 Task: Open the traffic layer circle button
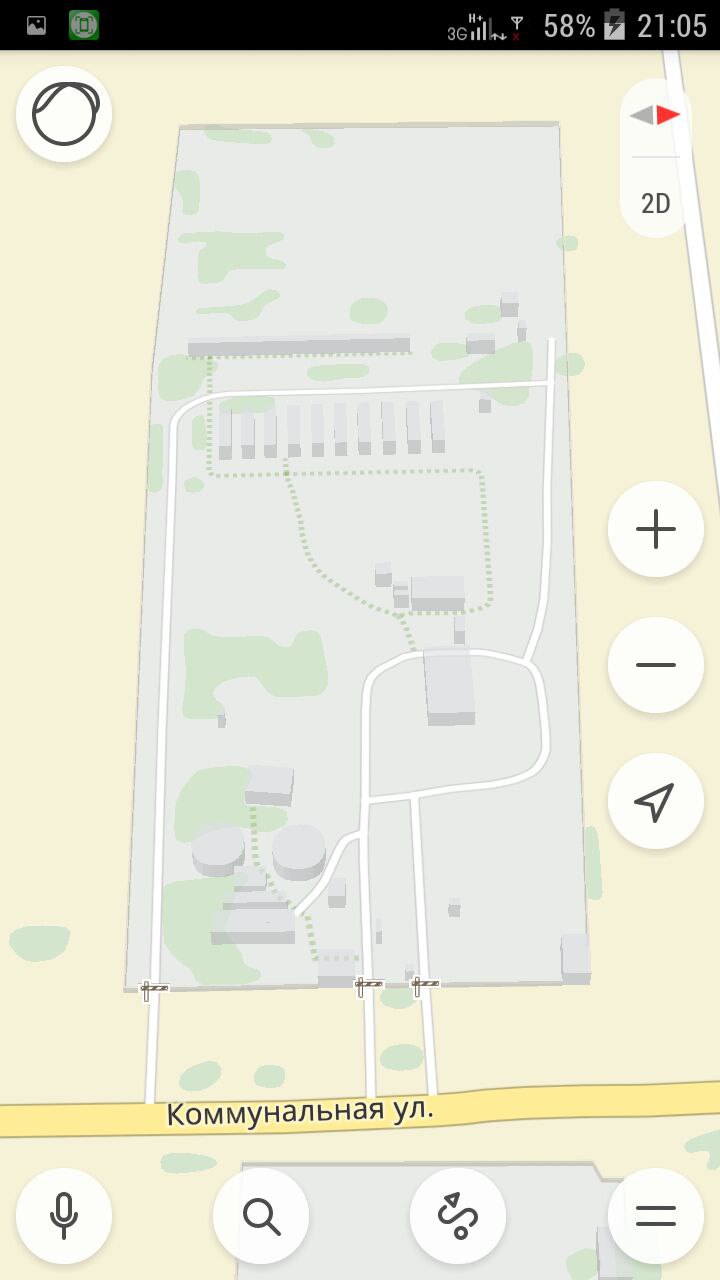click(64, 114)
